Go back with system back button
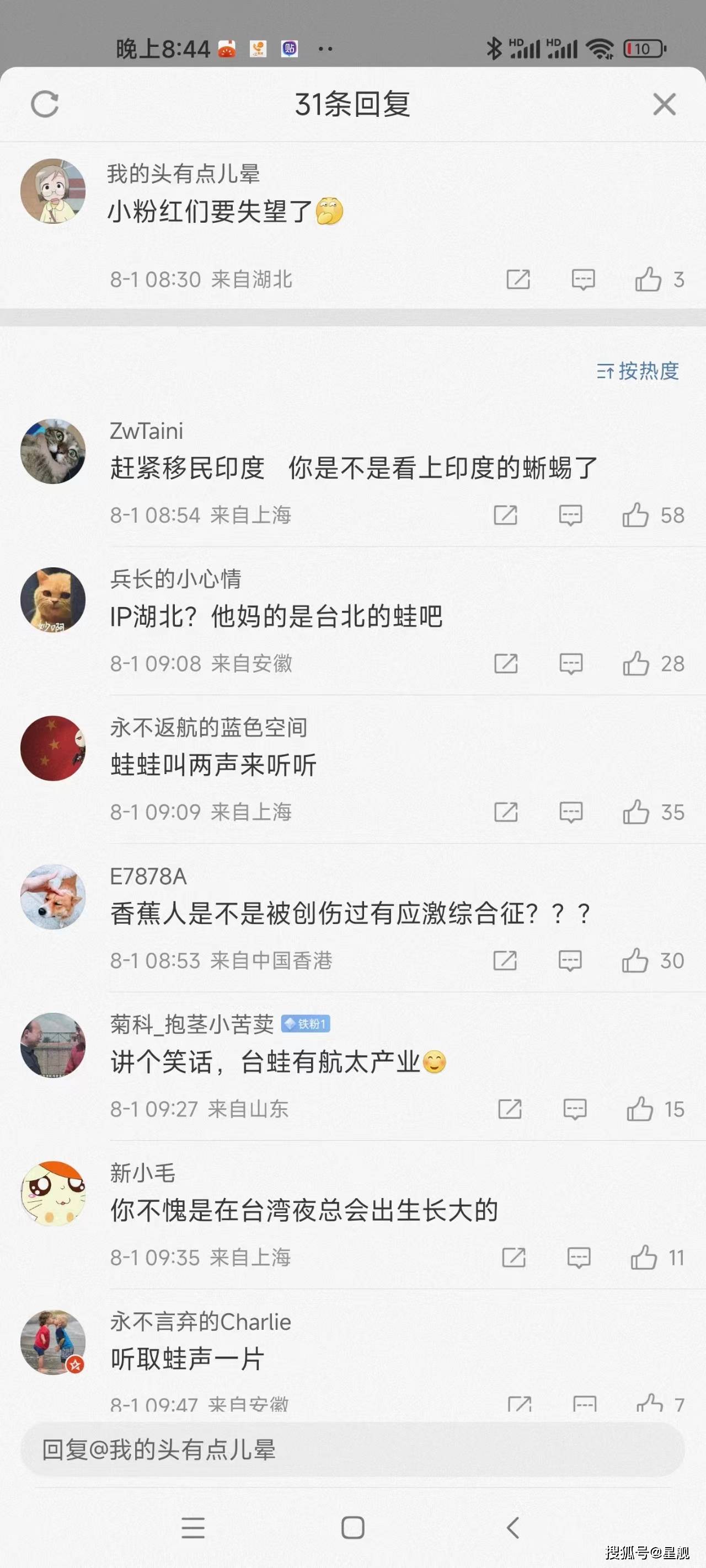Viewport: 706px width, 1568px height. [x=513, y=1527]
